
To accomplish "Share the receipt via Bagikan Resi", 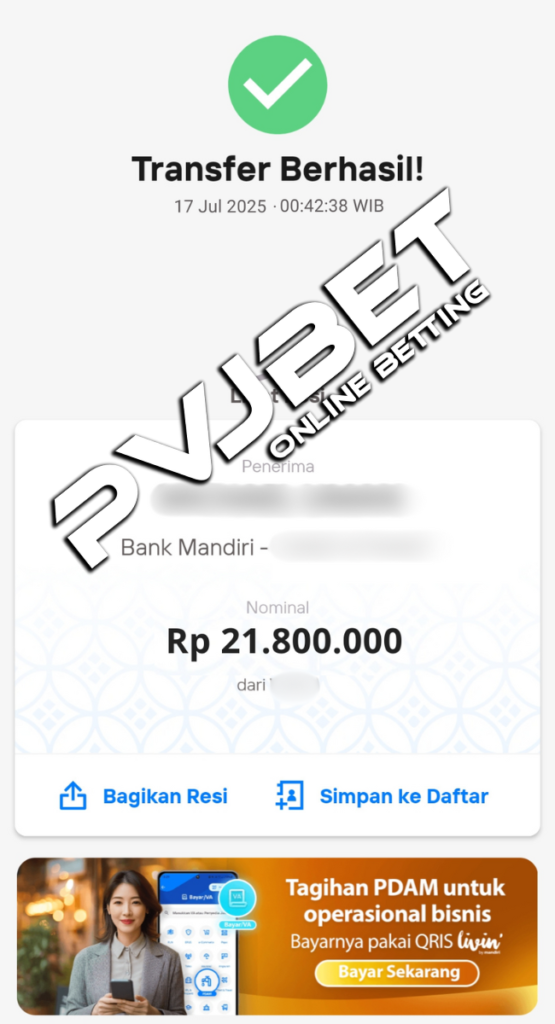I will pyautogui.click(x=144, y=796).
